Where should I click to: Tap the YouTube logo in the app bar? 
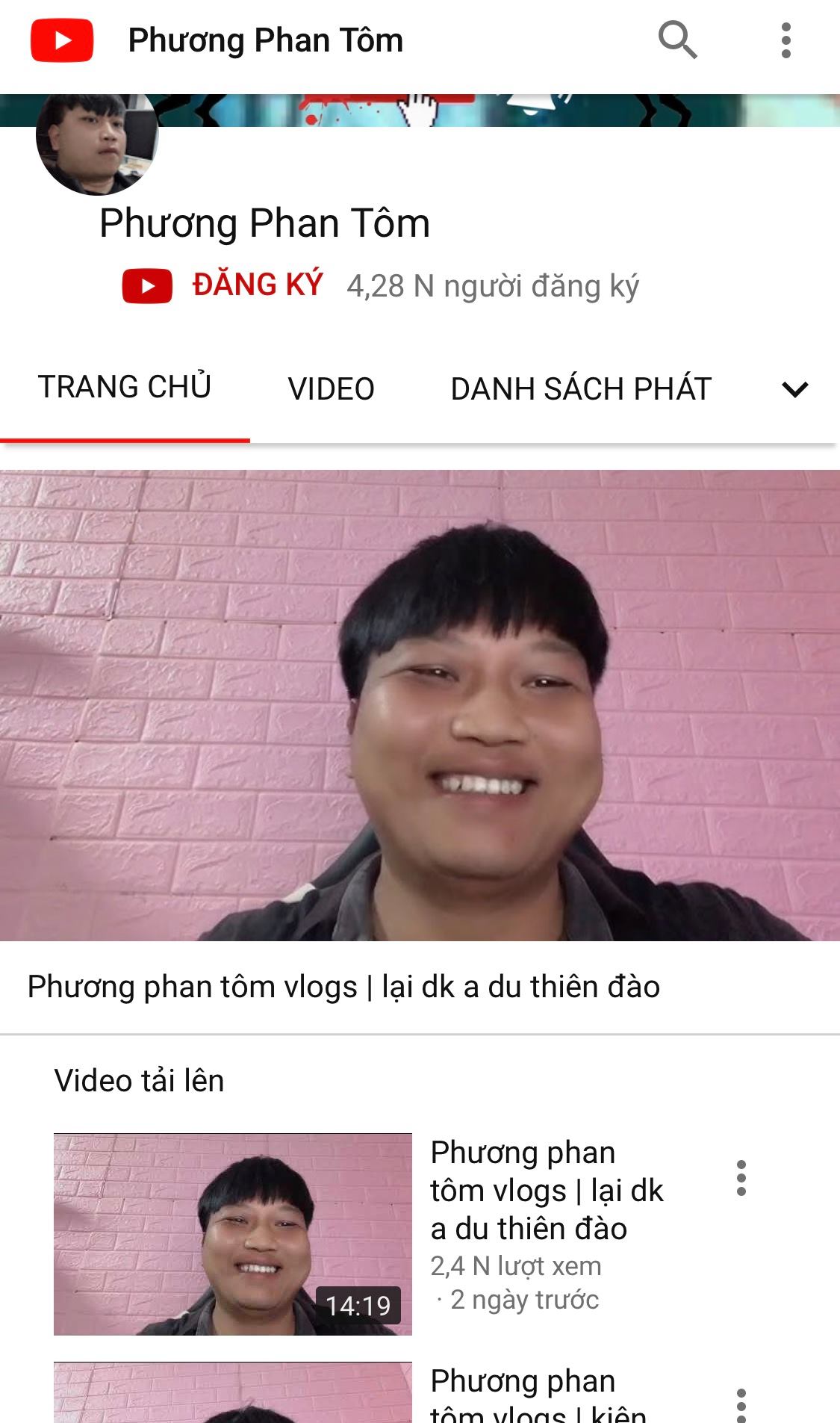(62, 40)
